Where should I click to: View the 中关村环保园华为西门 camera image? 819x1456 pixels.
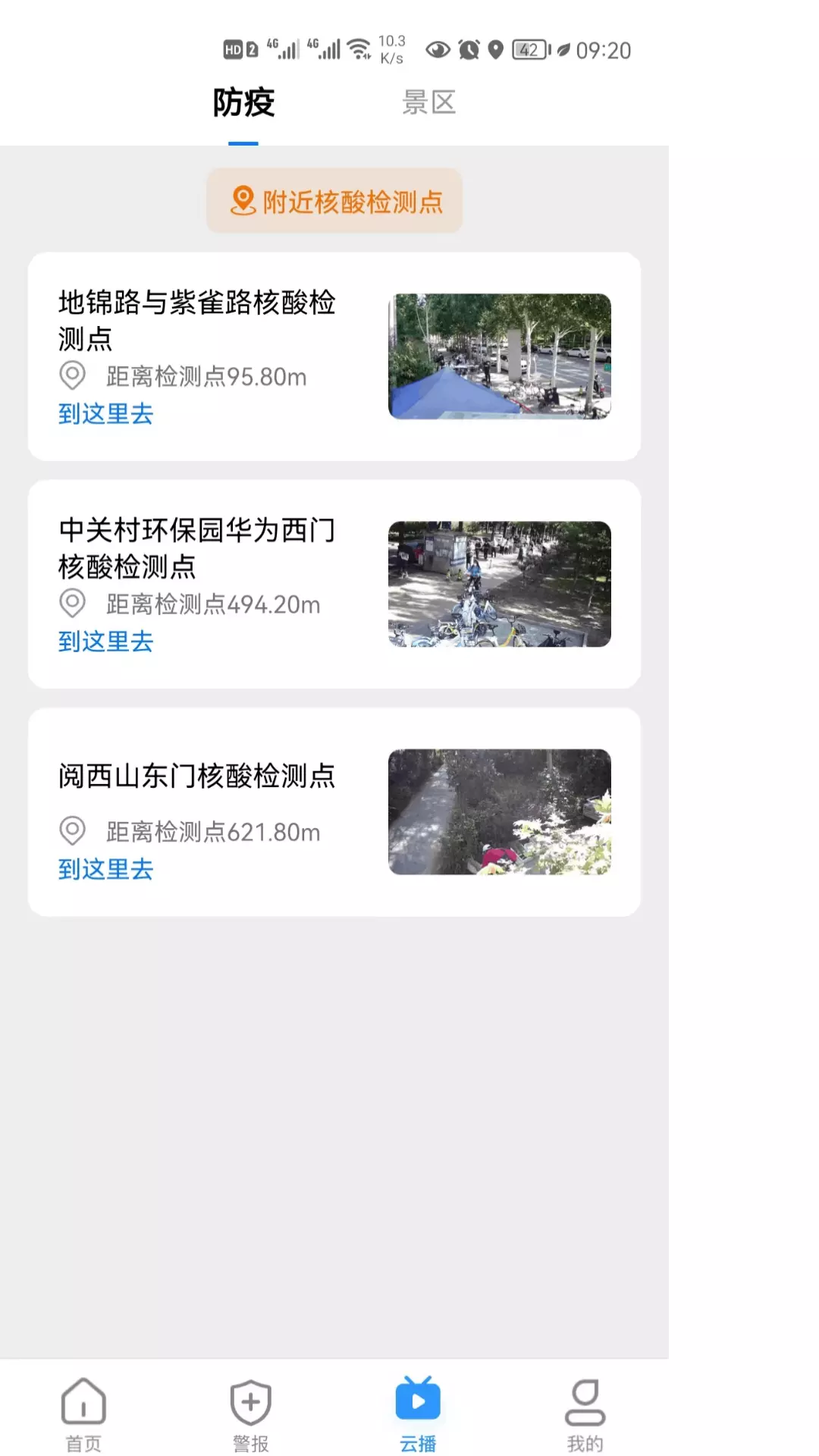click(500, 584)
